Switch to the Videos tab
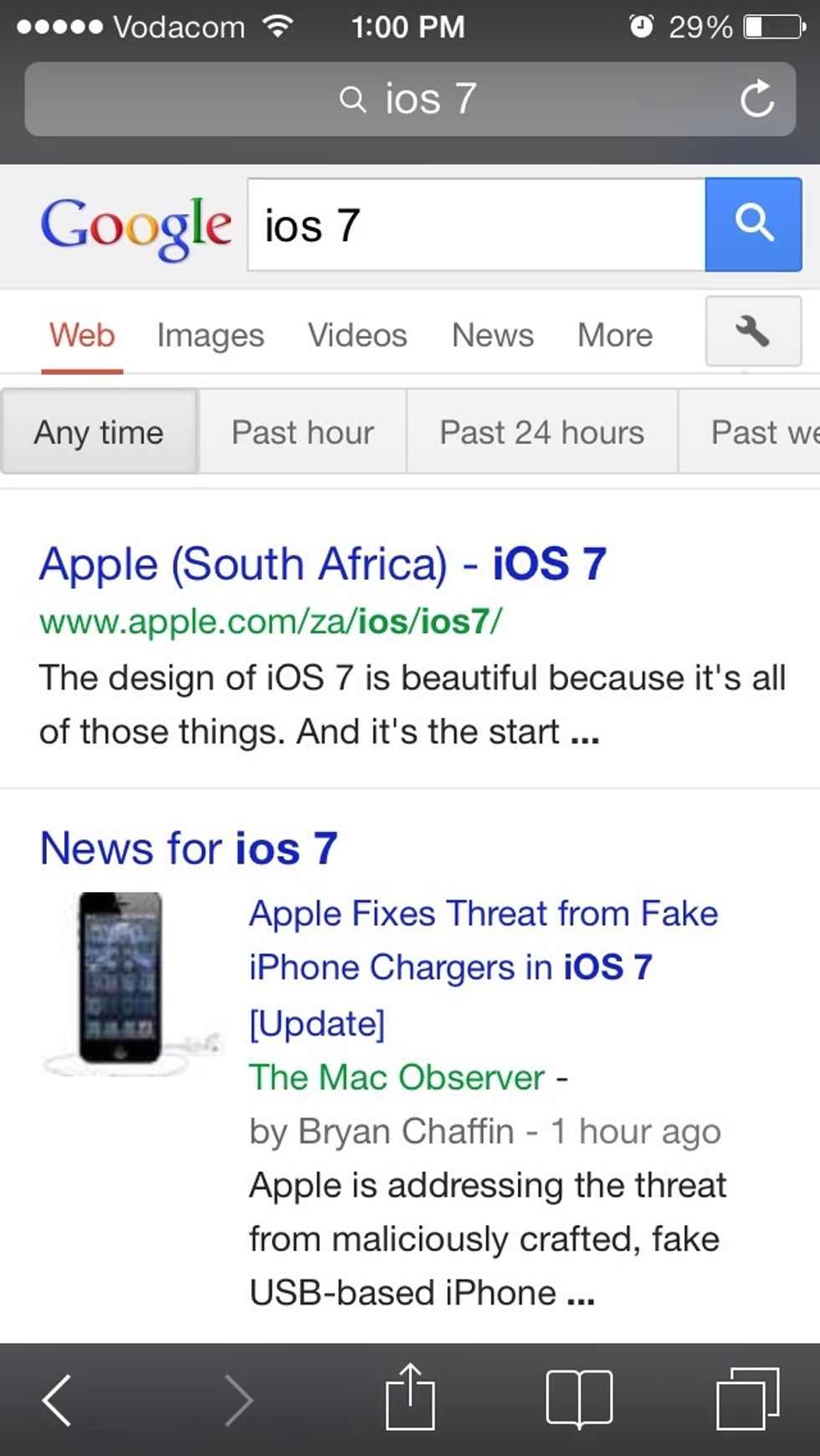The width and height of the screenshot is (820, 1456). [x=357, y=336]
